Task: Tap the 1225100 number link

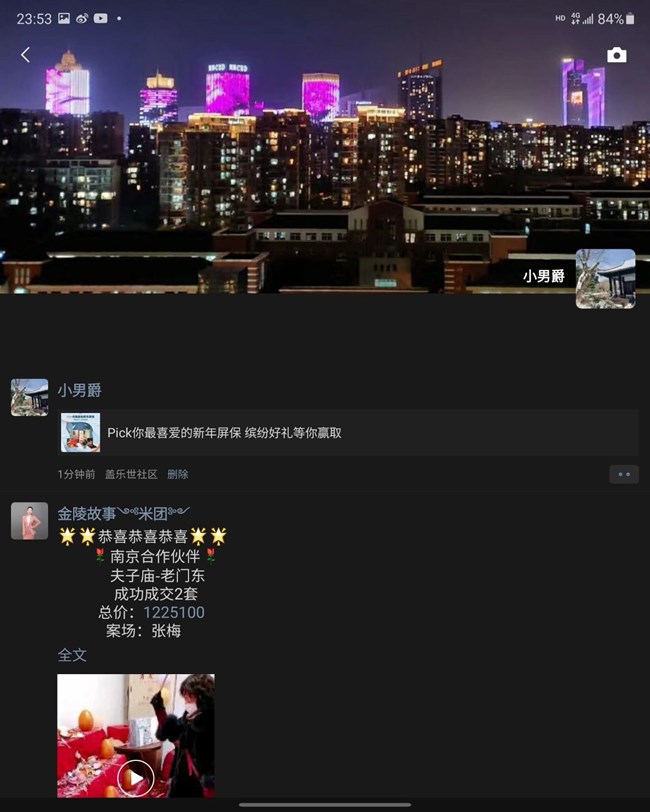Action: 173,612
